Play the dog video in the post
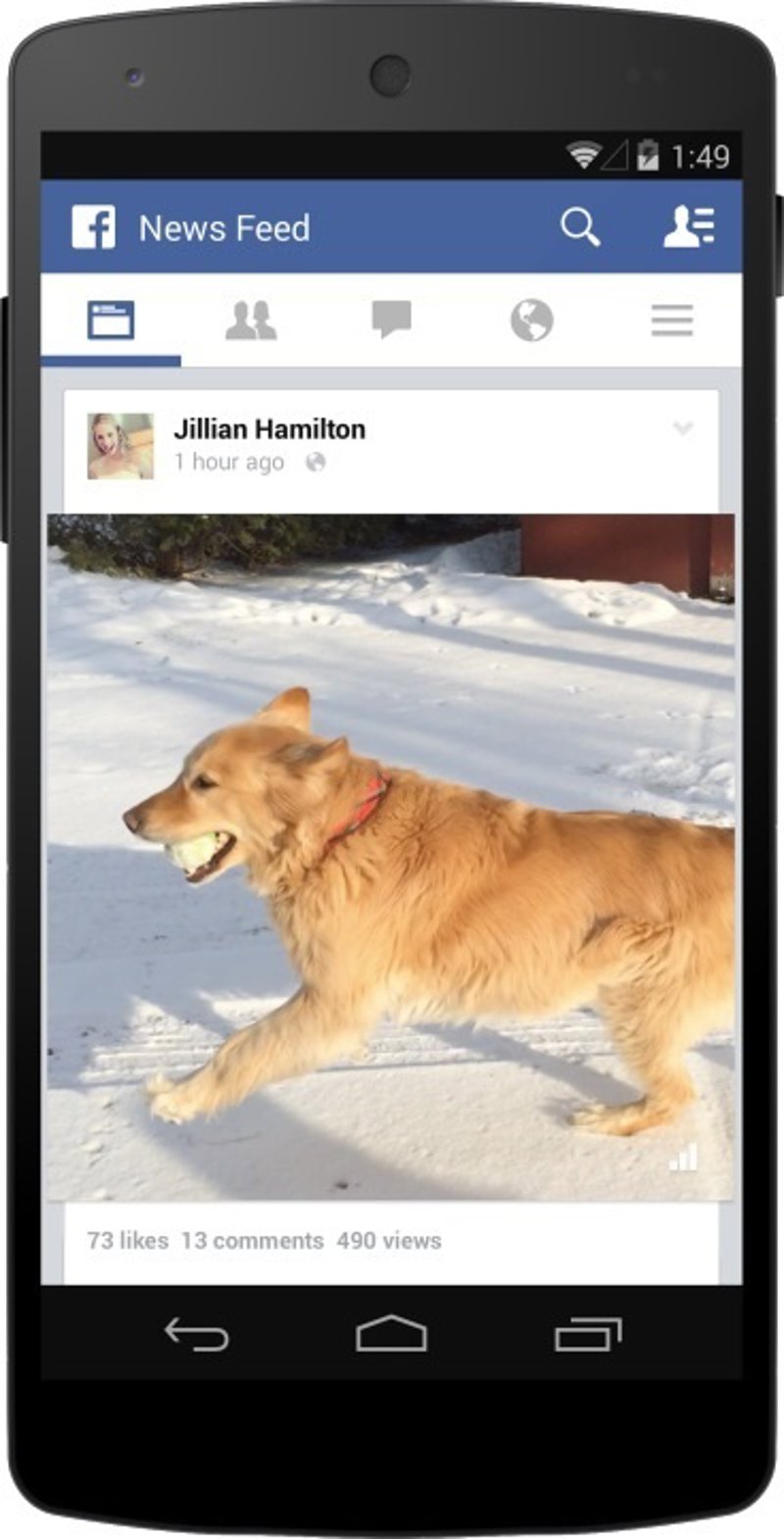The image size is (784, 1539). [x=391, y=856]
